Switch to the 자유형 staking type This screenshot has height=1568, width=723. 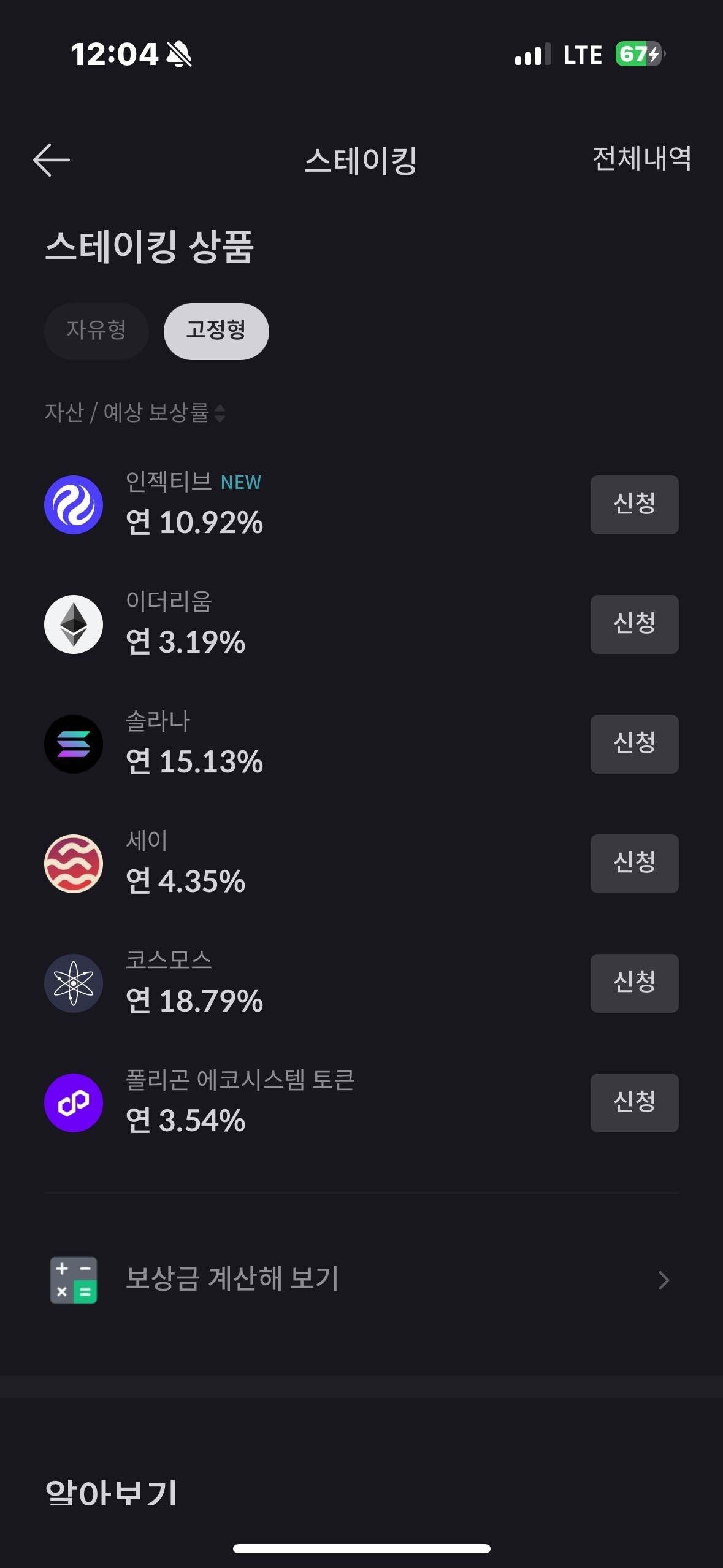[x=96, y=331]
